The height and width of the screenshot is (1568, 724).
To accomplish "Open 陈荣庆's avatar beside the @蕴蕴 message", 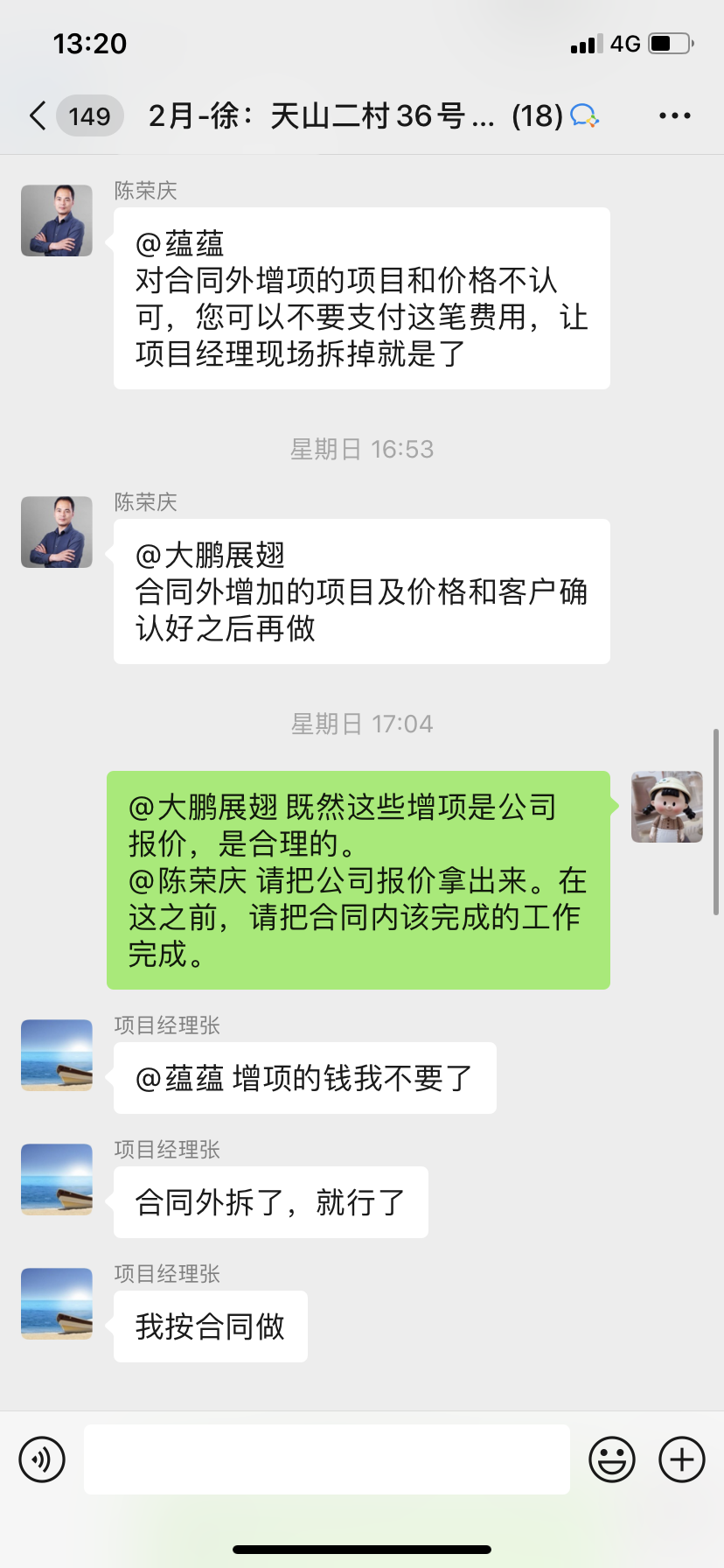I will point(57,220).
